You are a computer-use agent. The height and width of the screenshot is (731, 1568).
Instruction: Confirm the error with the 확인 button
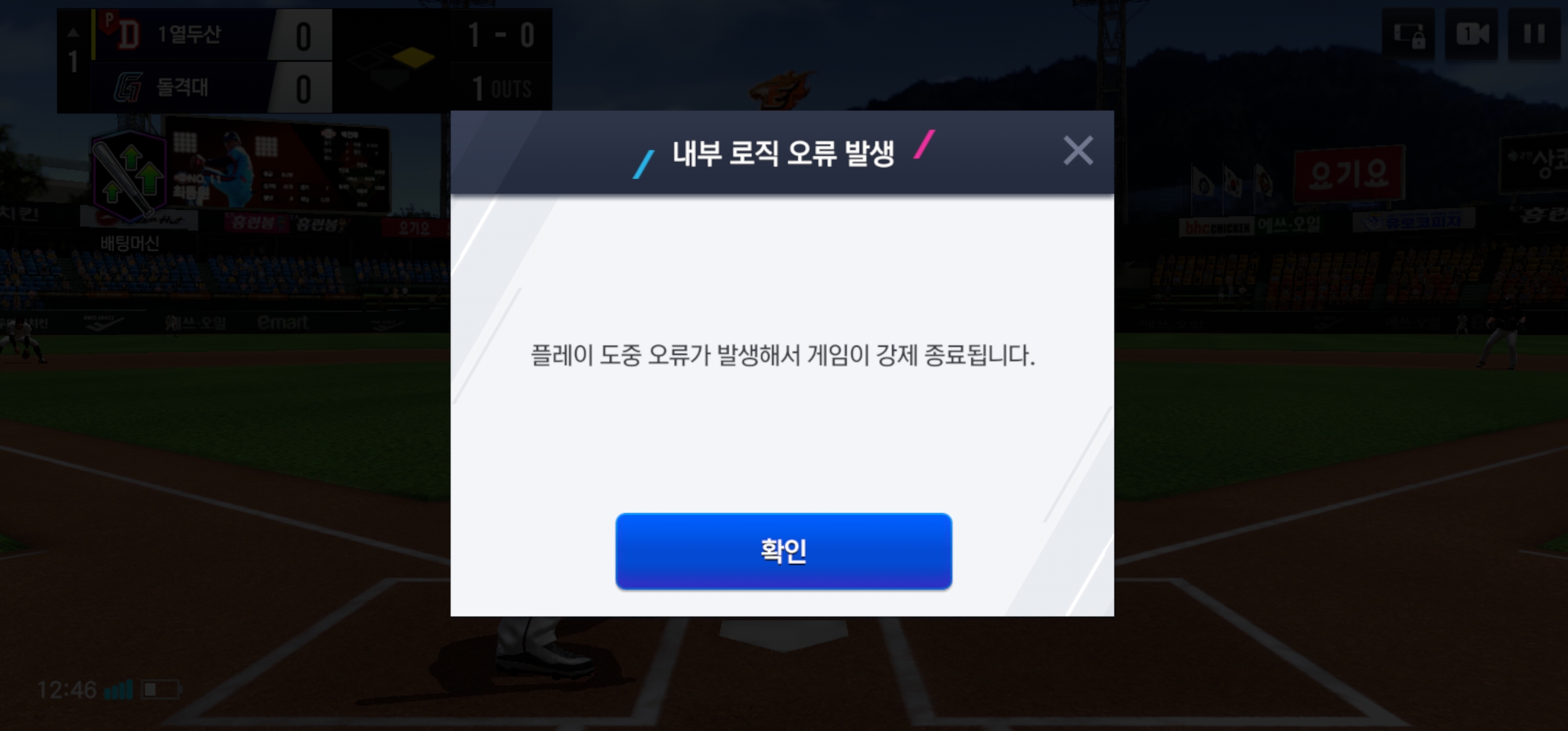point(783,551)
